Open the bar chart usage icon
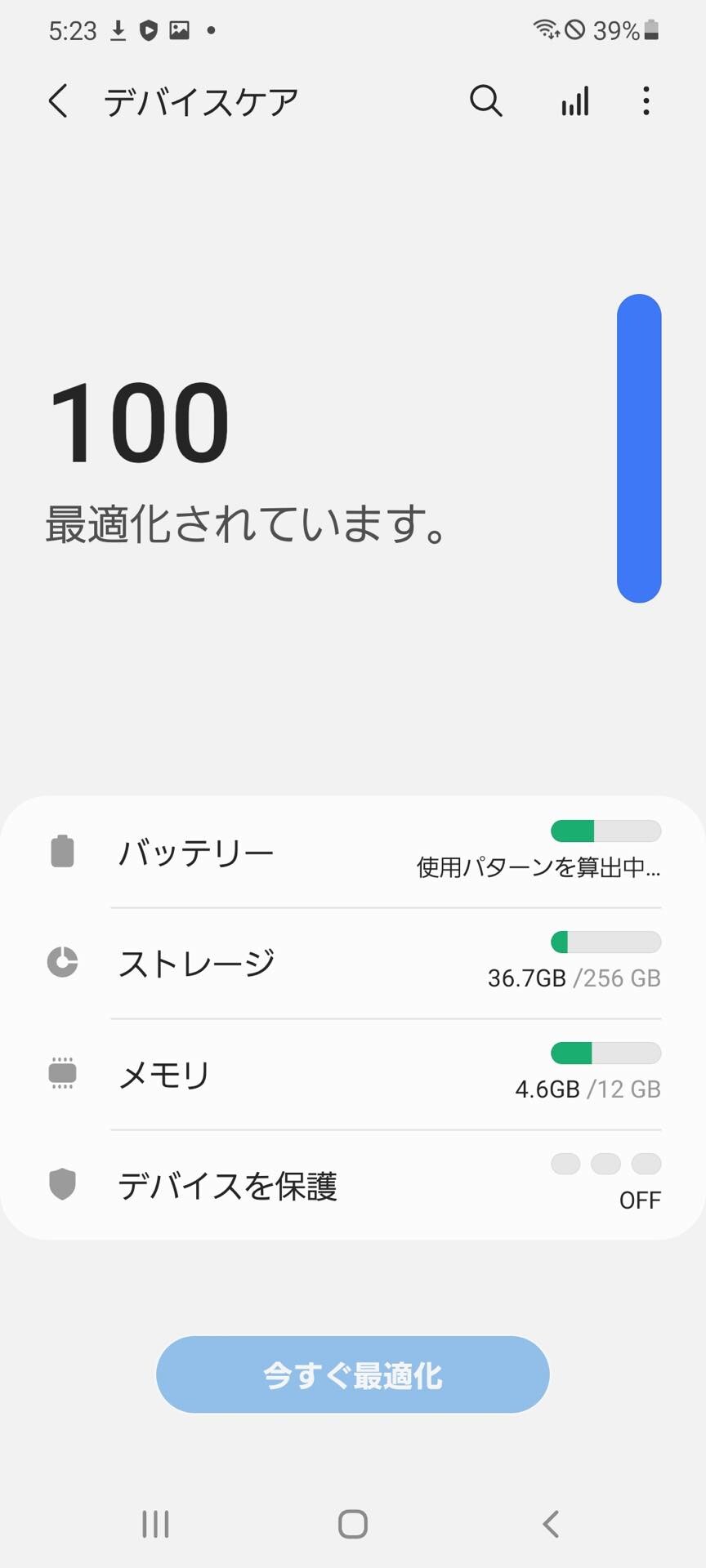The image size is (706, 1568). point(574,101)
